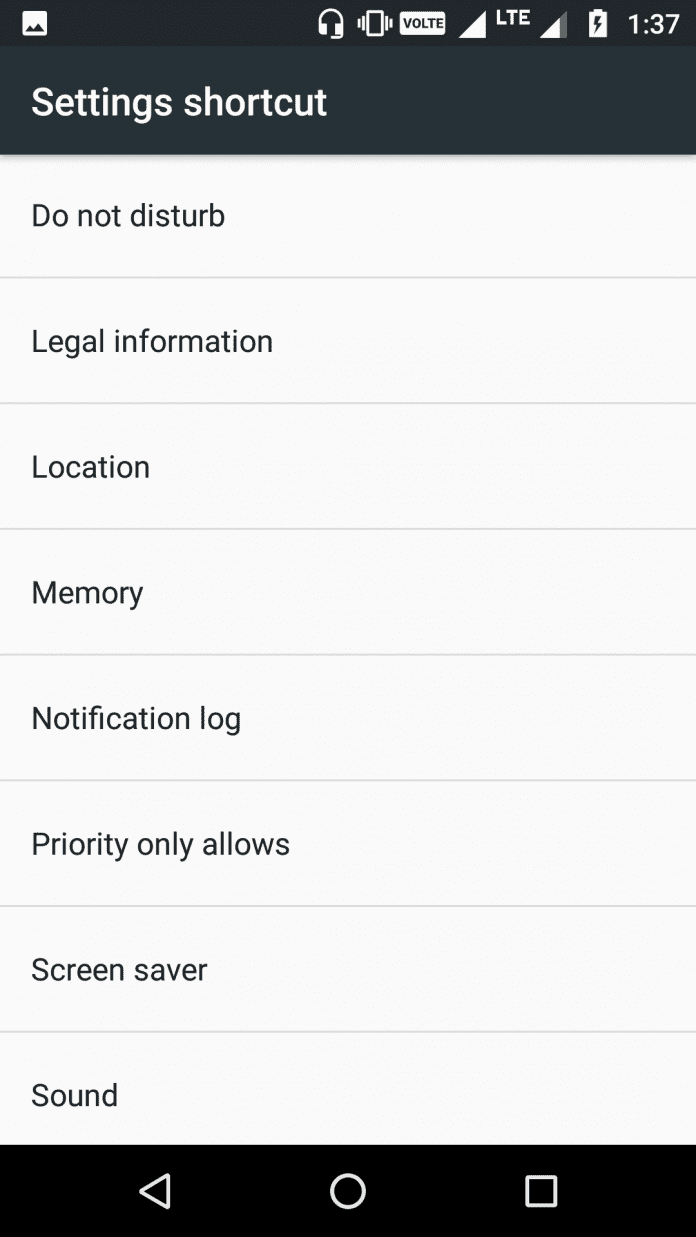Open the Screen saver shortcut
696x1237 pixels.
pyautogui.click(x=348, y=969)
